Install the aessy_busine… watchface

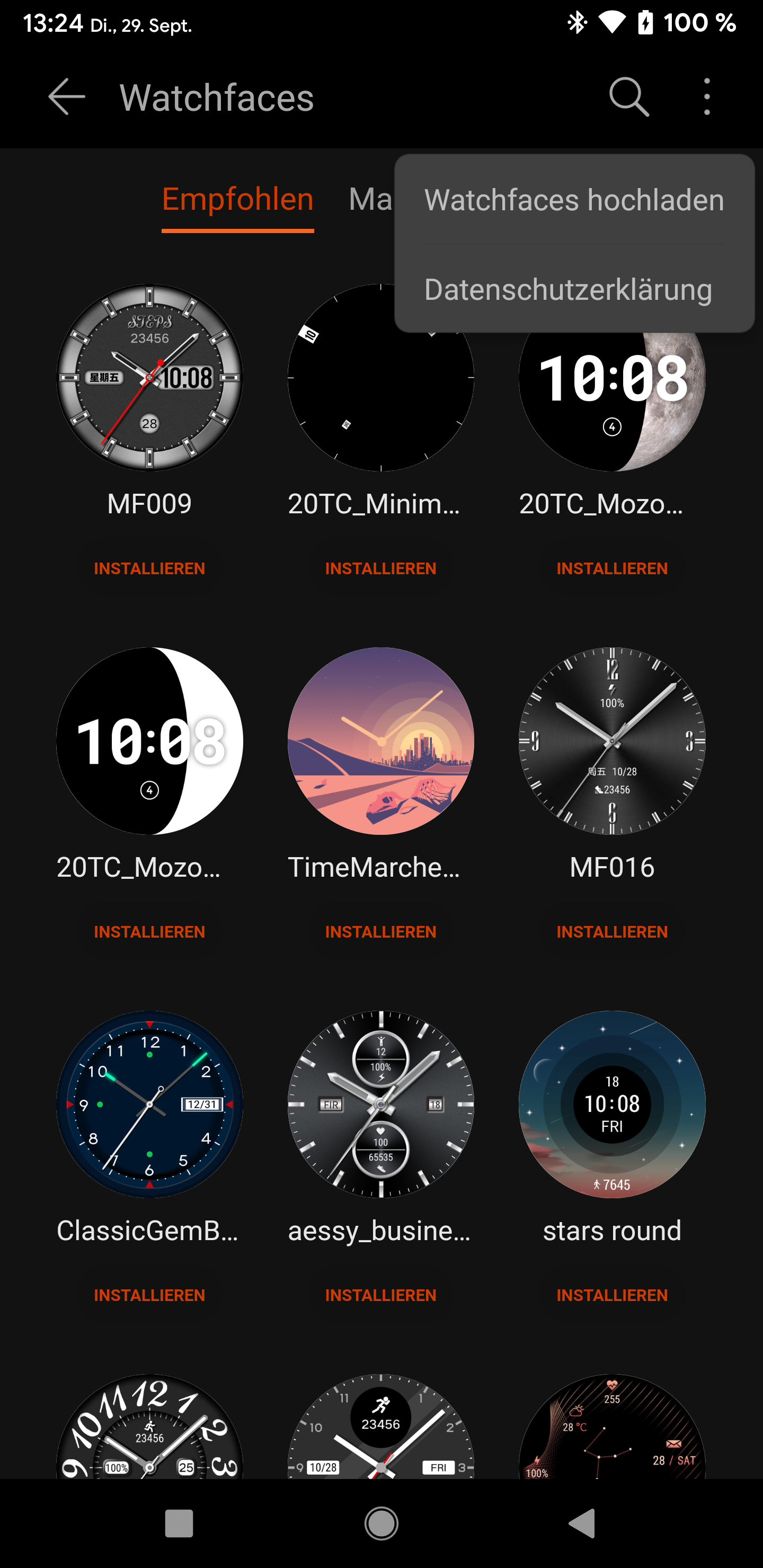click(x=380, y=1295)
